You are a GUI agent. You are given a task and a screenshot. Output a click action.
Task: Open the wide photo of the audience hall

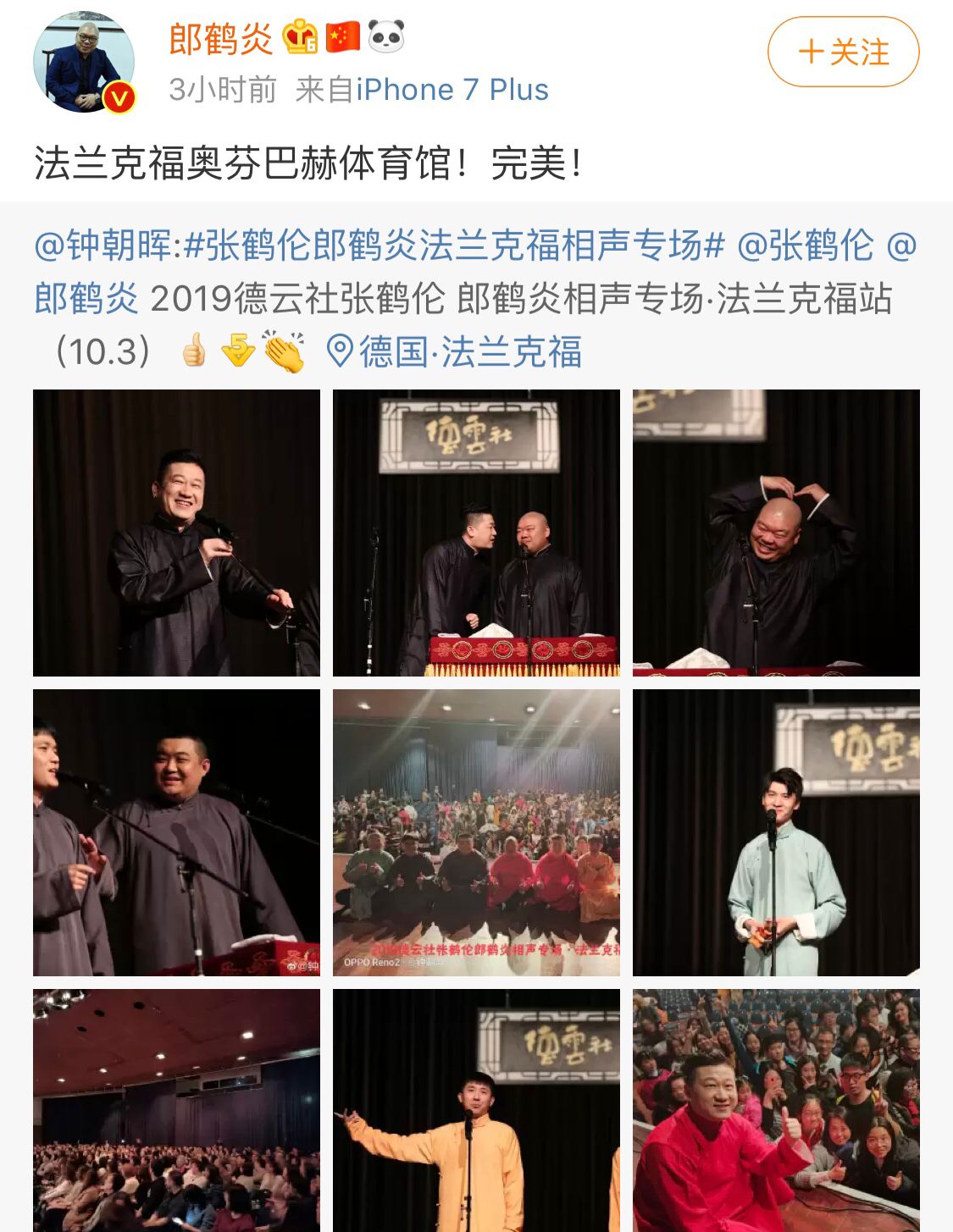pyautogui.click(x=176, y=1109)
